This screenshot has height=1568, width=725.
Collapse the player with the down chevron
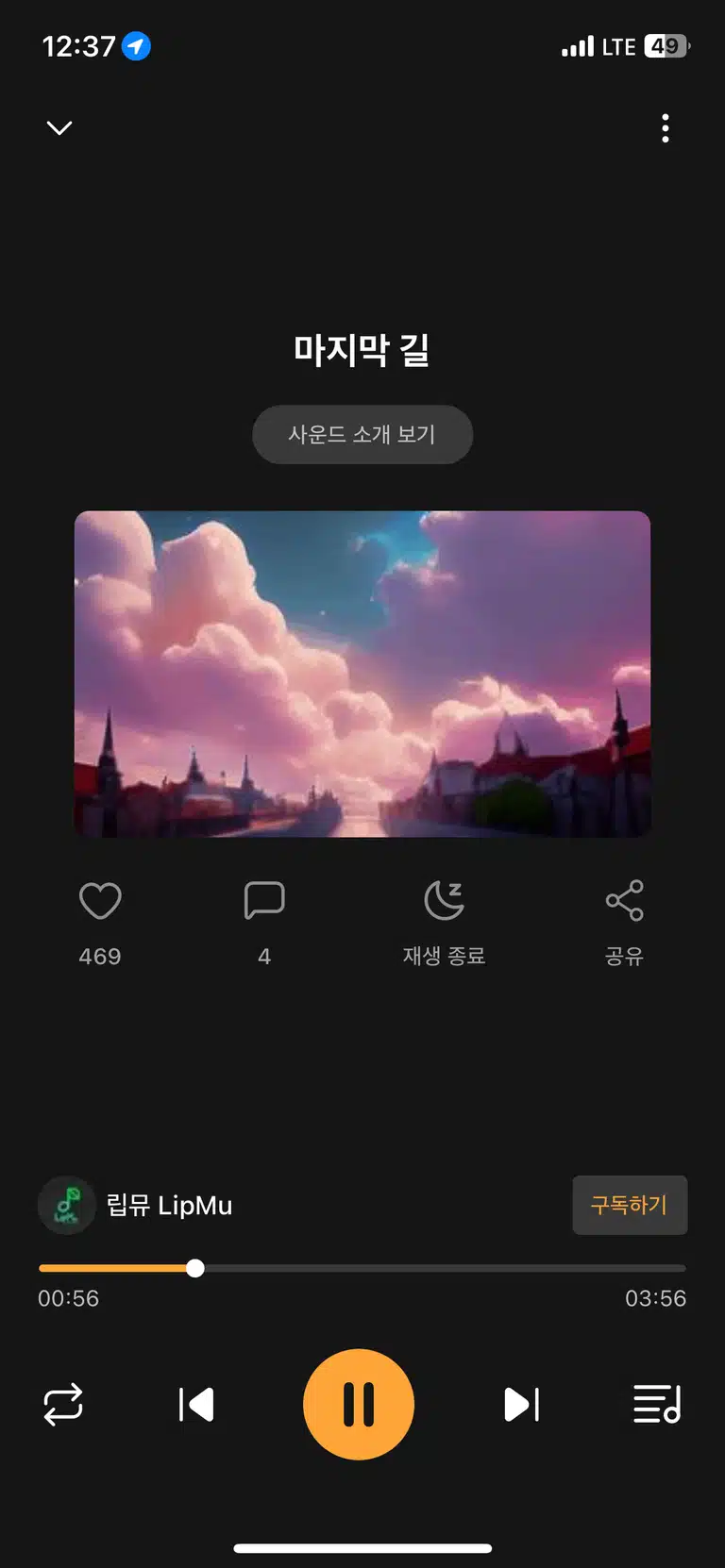(59, 127)
